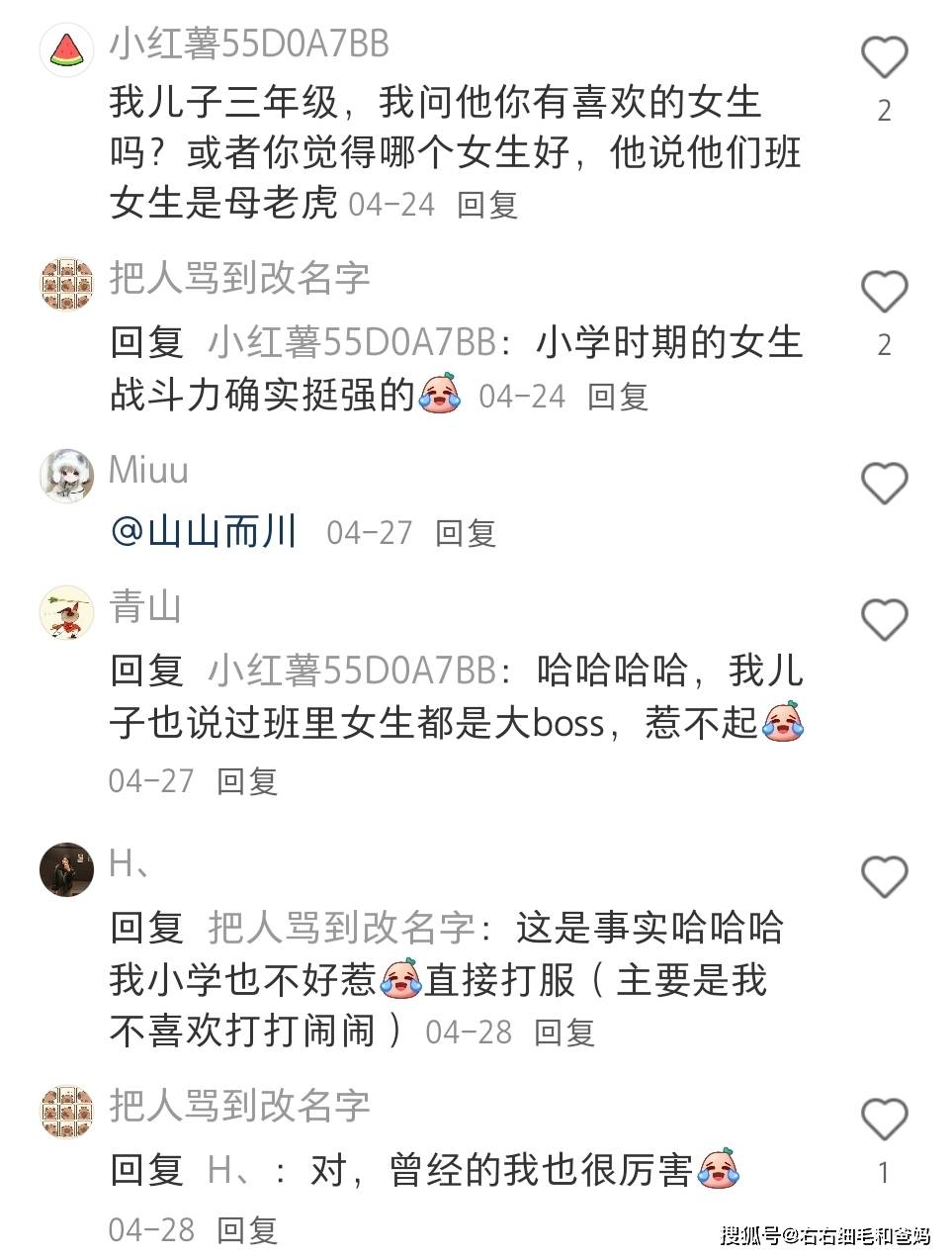Like Miuu's comment
The width and height of the screenshot is (952, 1257).
[x=884, y=484]
